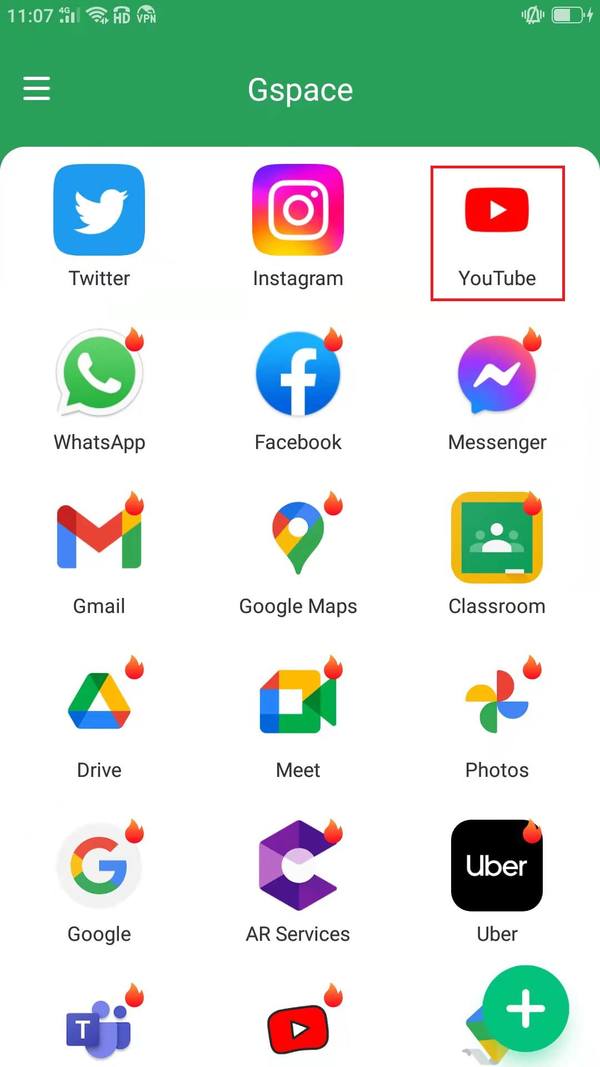Tap the green plus add button

pos(526,1009)
